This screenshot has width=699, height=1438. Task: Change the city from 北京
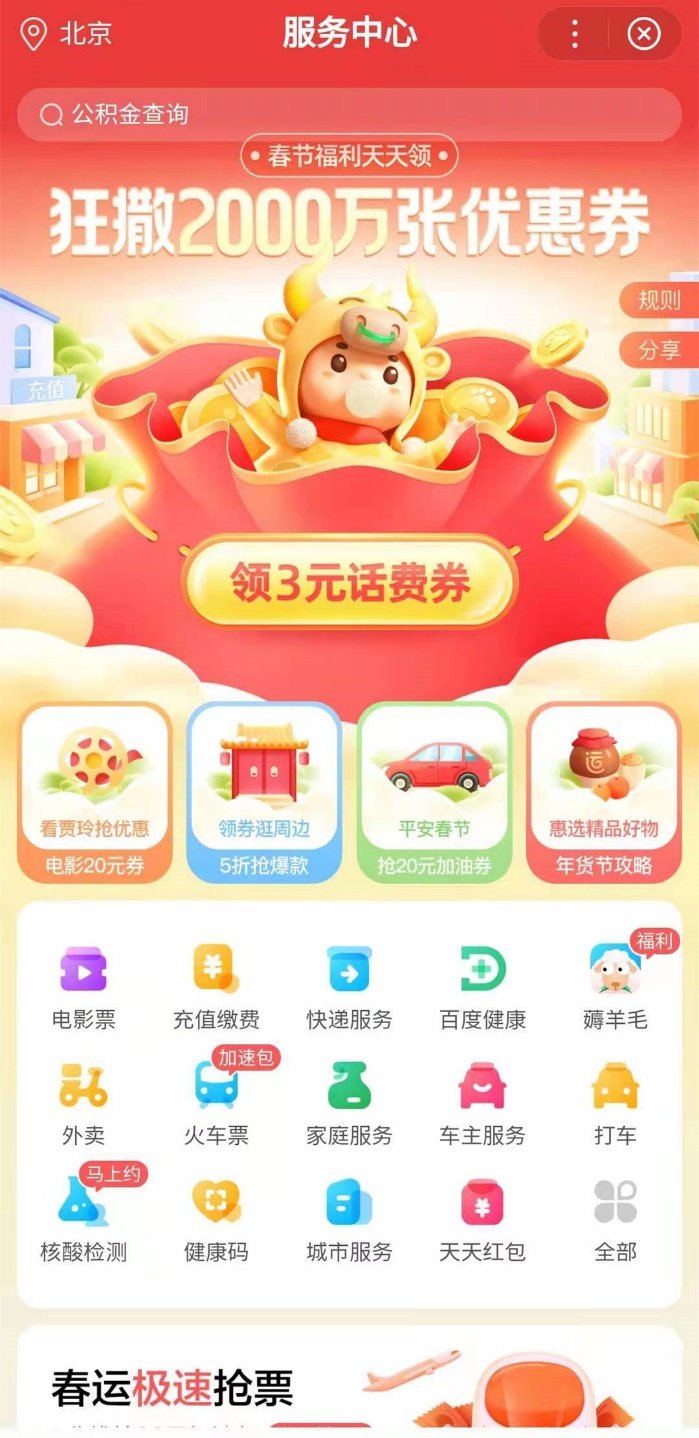(68, 33)
